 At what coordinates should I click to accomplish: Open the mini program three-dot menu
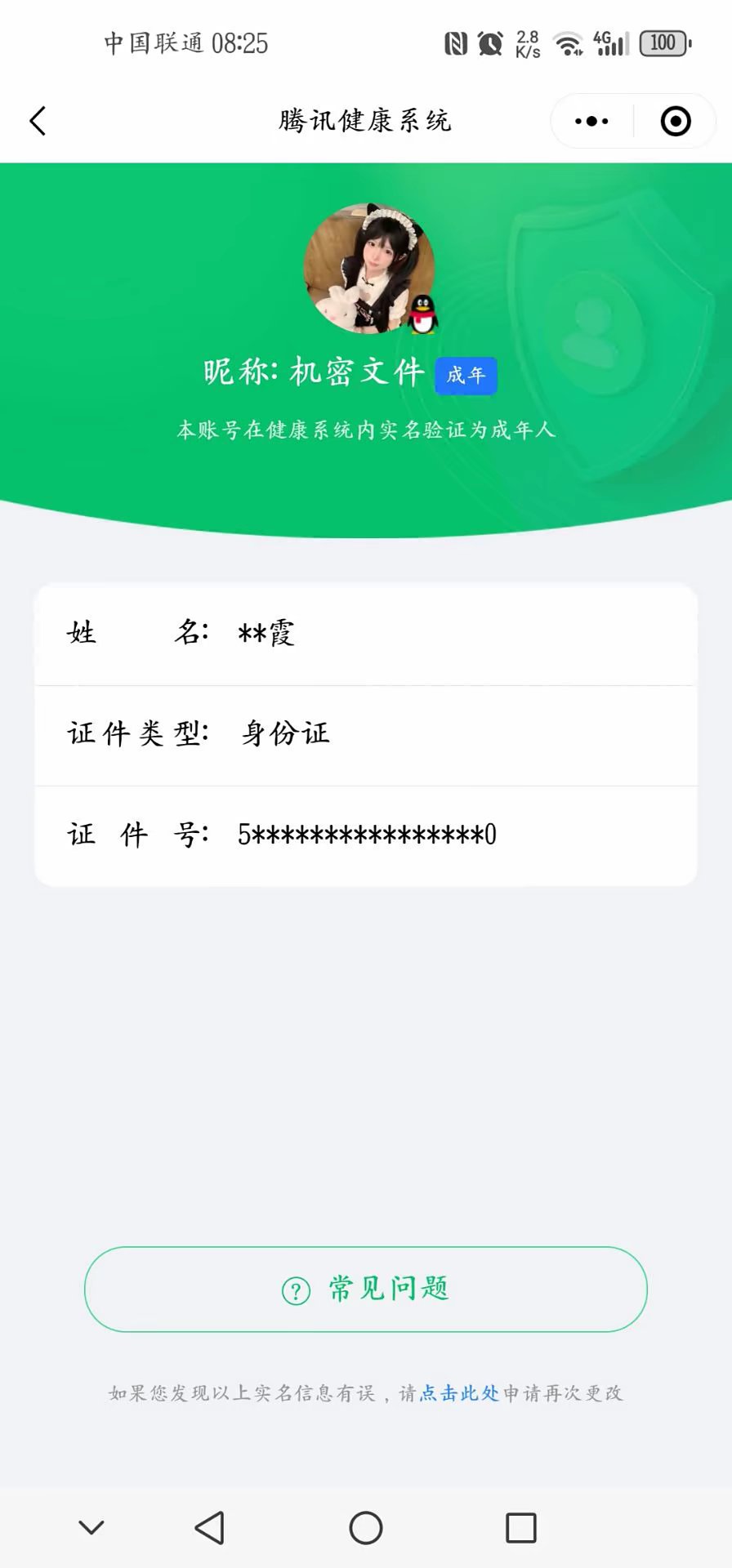point(591,122)
